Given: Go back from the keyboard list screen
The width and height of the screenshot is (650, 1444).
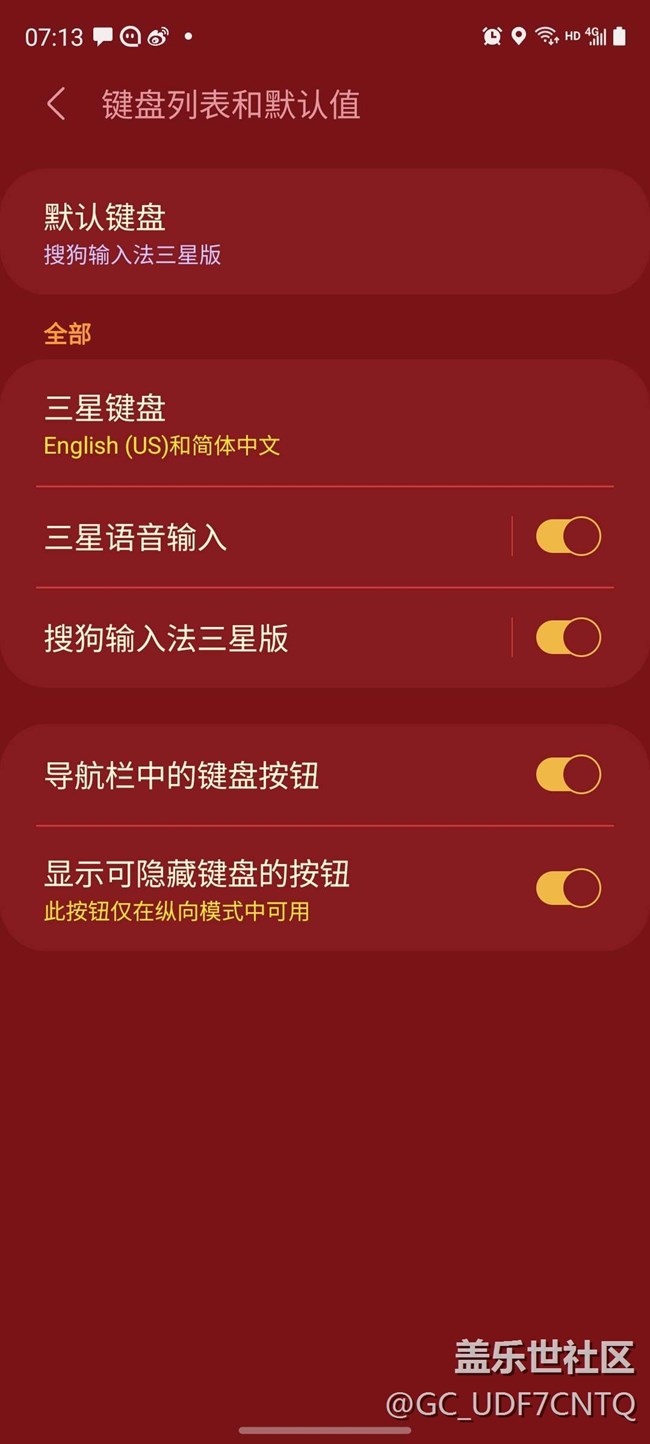Looking at the screenshot, I should point(56,104).
